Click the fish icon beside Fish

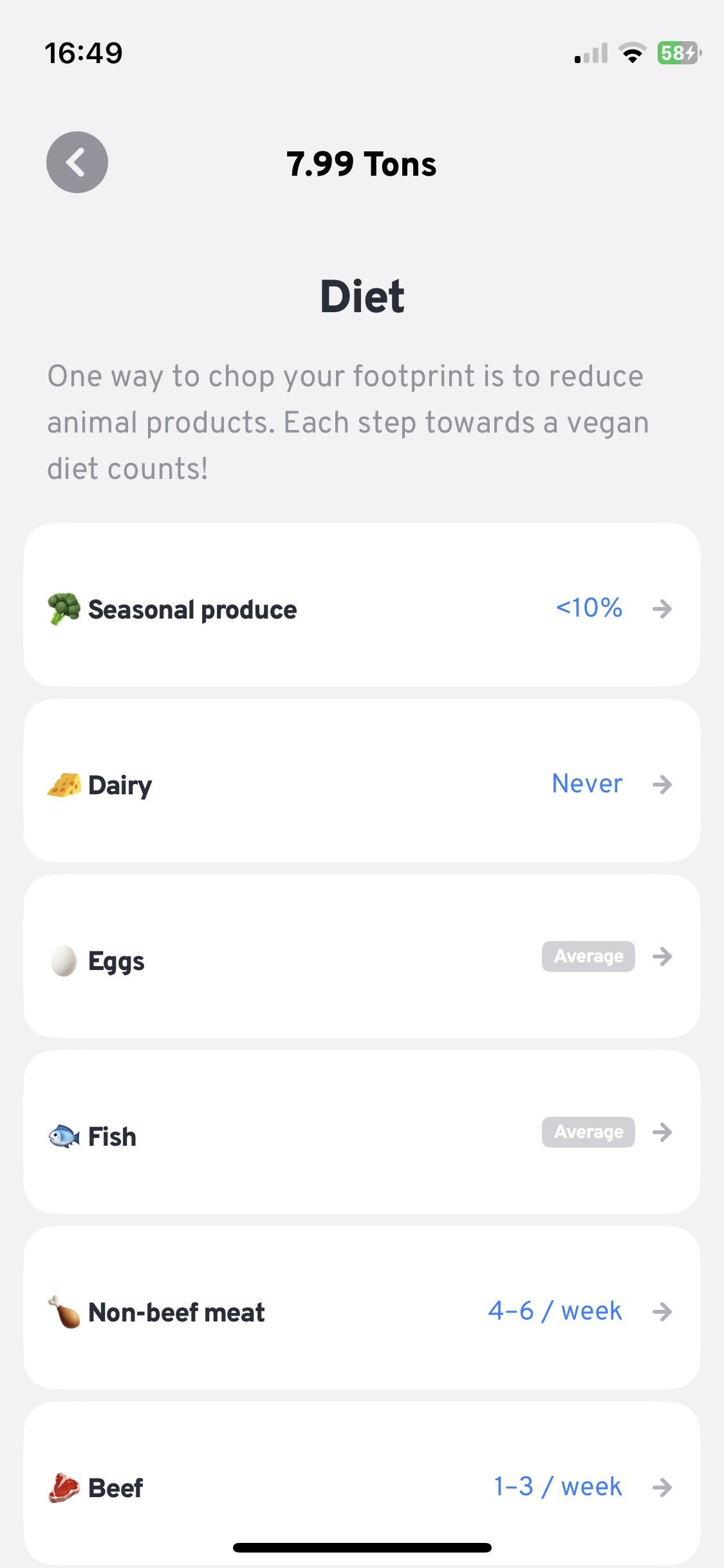(x=64, y=1135)
